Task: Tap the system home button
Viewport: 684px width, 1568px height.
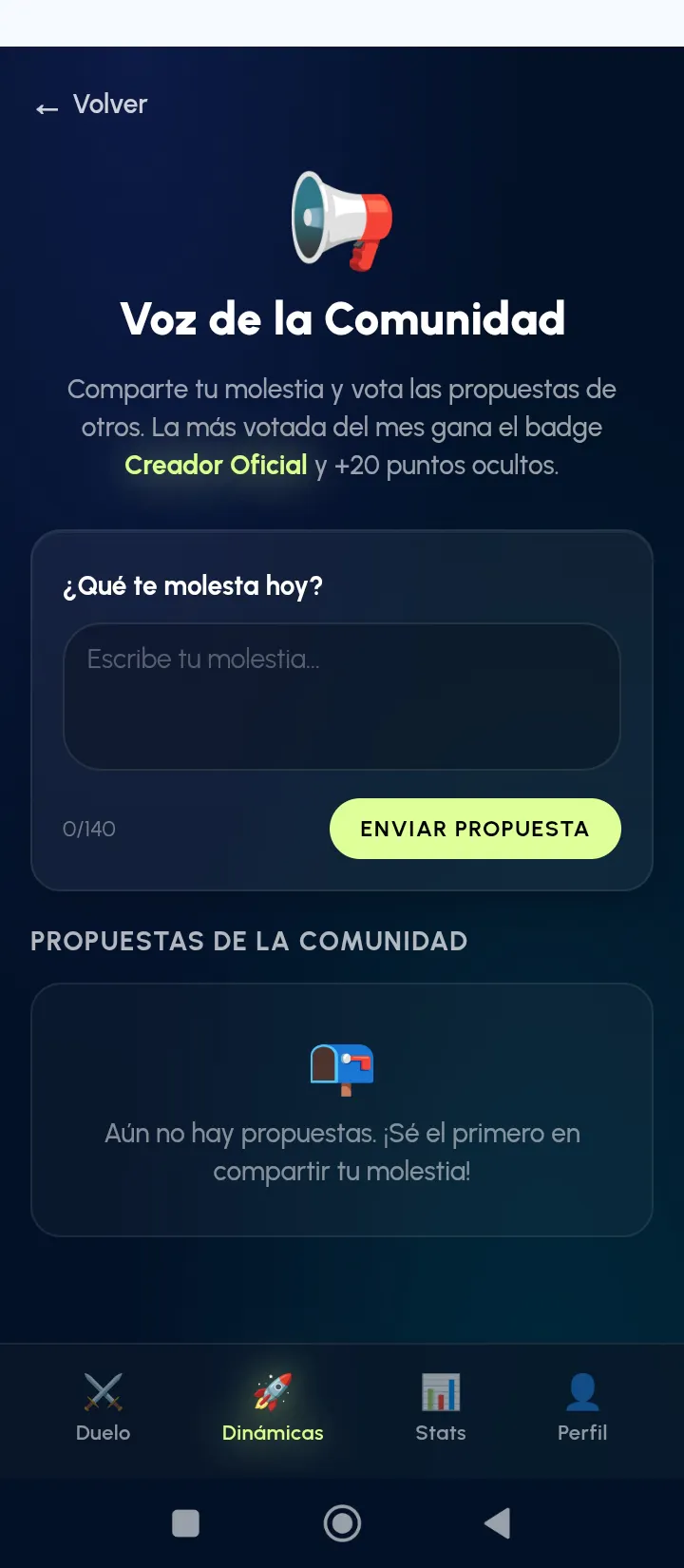Action: coord(342,1523)
